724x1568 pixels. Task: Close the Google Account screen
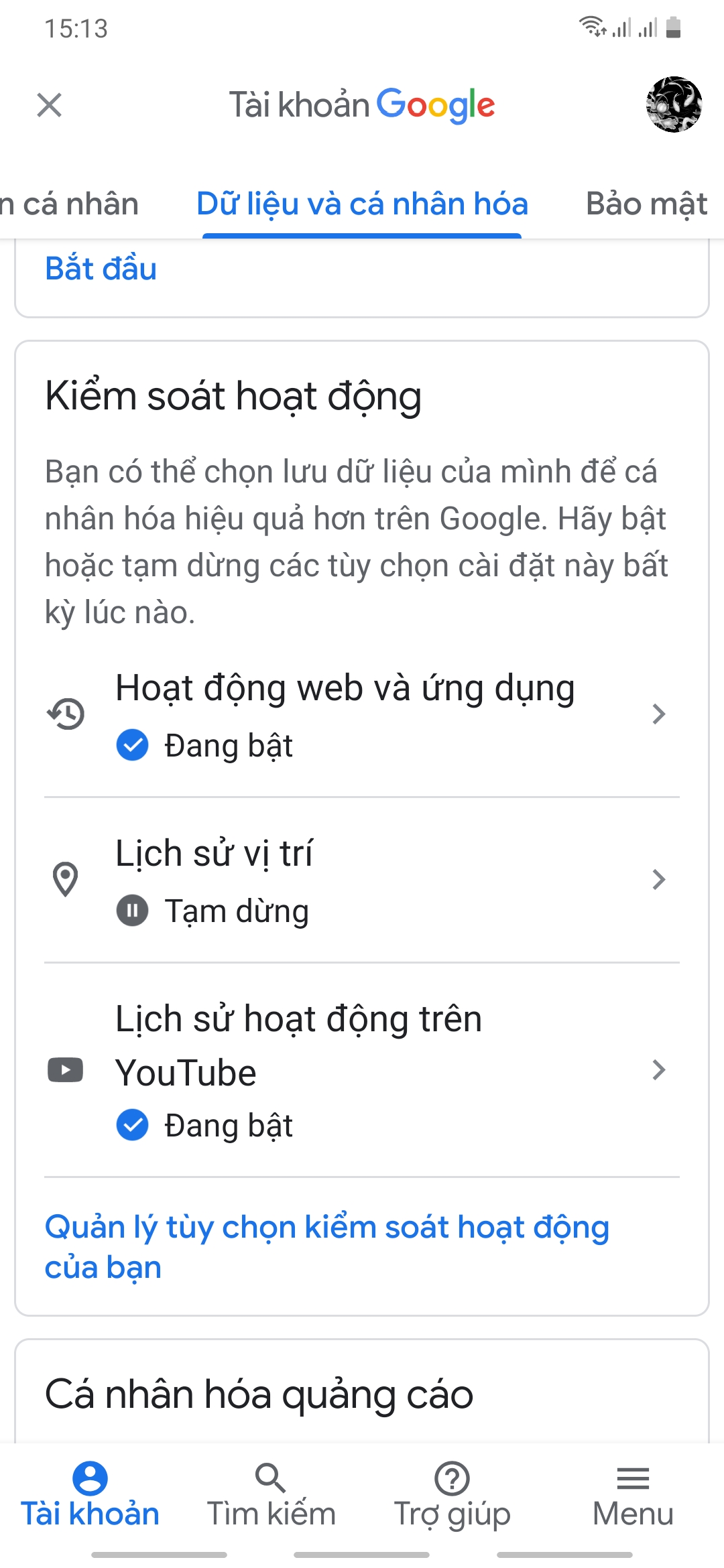[x=50, y=105]
